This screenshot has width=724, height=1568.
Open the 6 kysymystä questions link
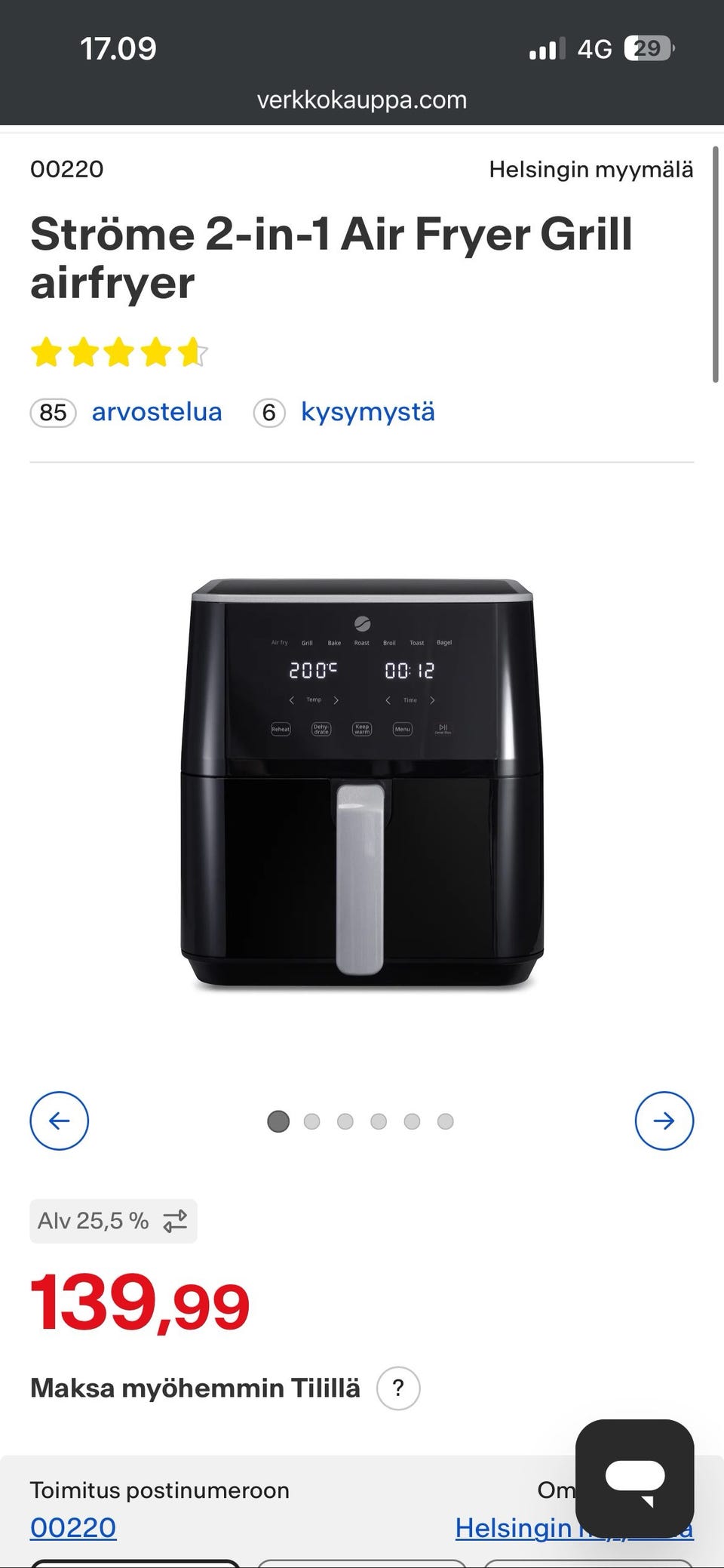click(x=367, y=413)
